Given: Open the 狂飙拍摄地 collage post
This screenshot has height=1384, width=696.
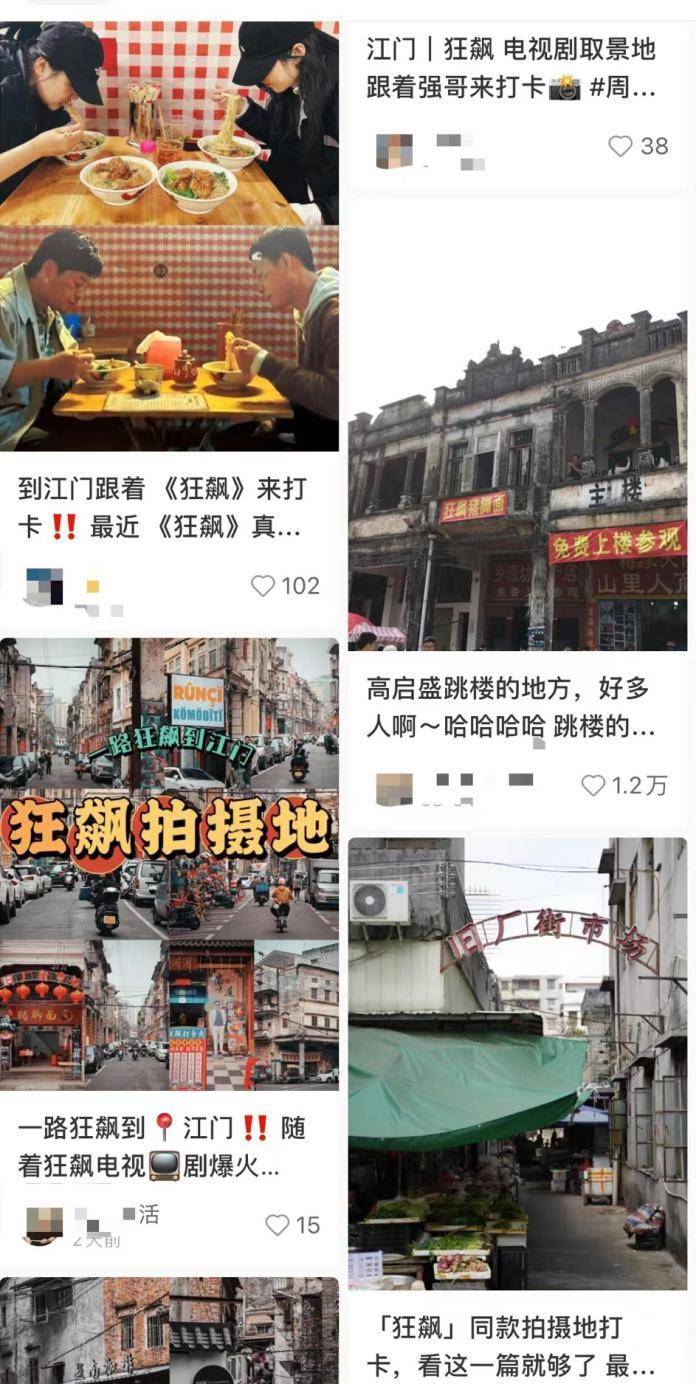Looking at the screenshot, I should [x=169, y=863].
